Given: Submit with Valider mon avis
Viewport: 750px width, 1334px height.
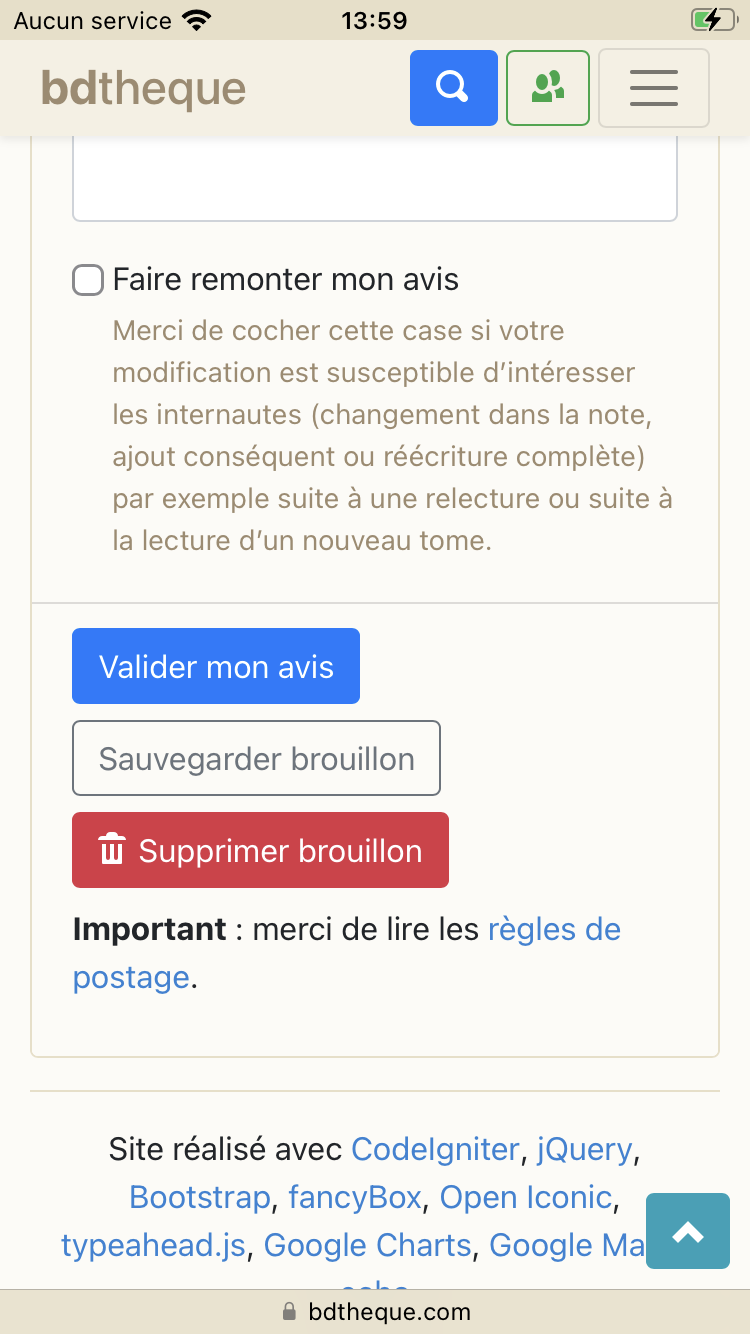Looking at the screenshot, I should pos(216,666).
